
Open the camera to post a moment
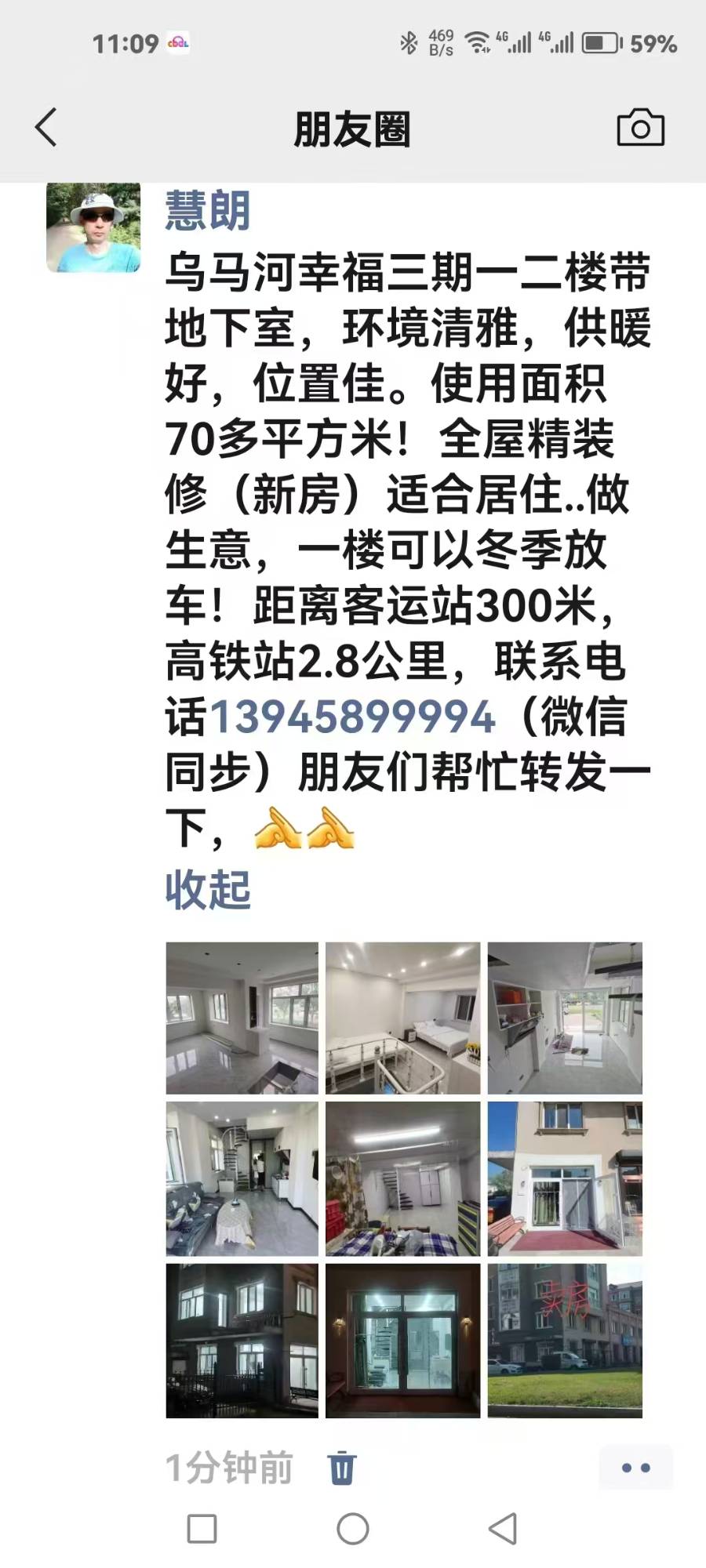tap(640, 128)
